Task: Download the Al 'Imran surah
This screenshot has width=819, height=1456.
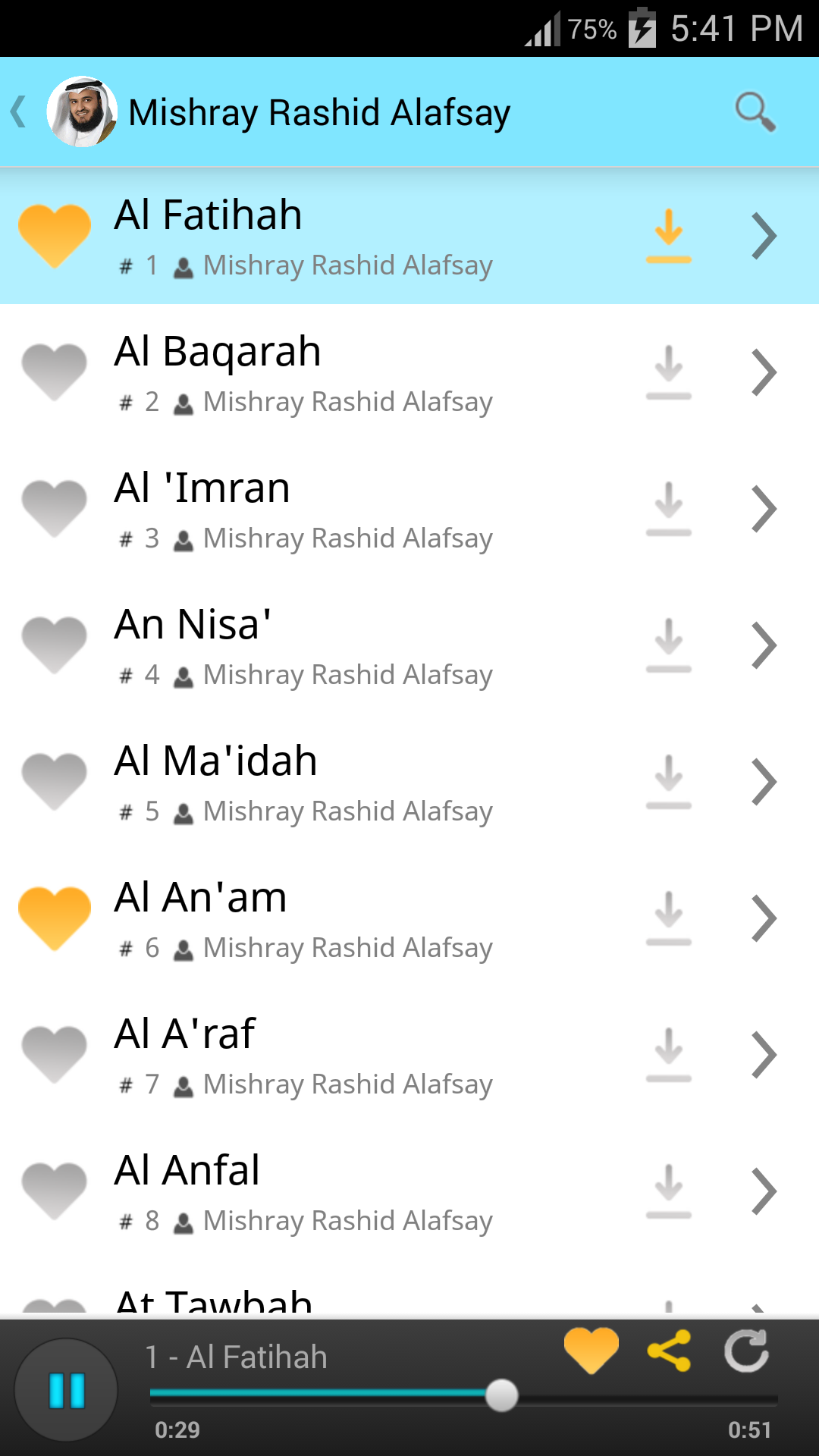Action: [668, 508]
